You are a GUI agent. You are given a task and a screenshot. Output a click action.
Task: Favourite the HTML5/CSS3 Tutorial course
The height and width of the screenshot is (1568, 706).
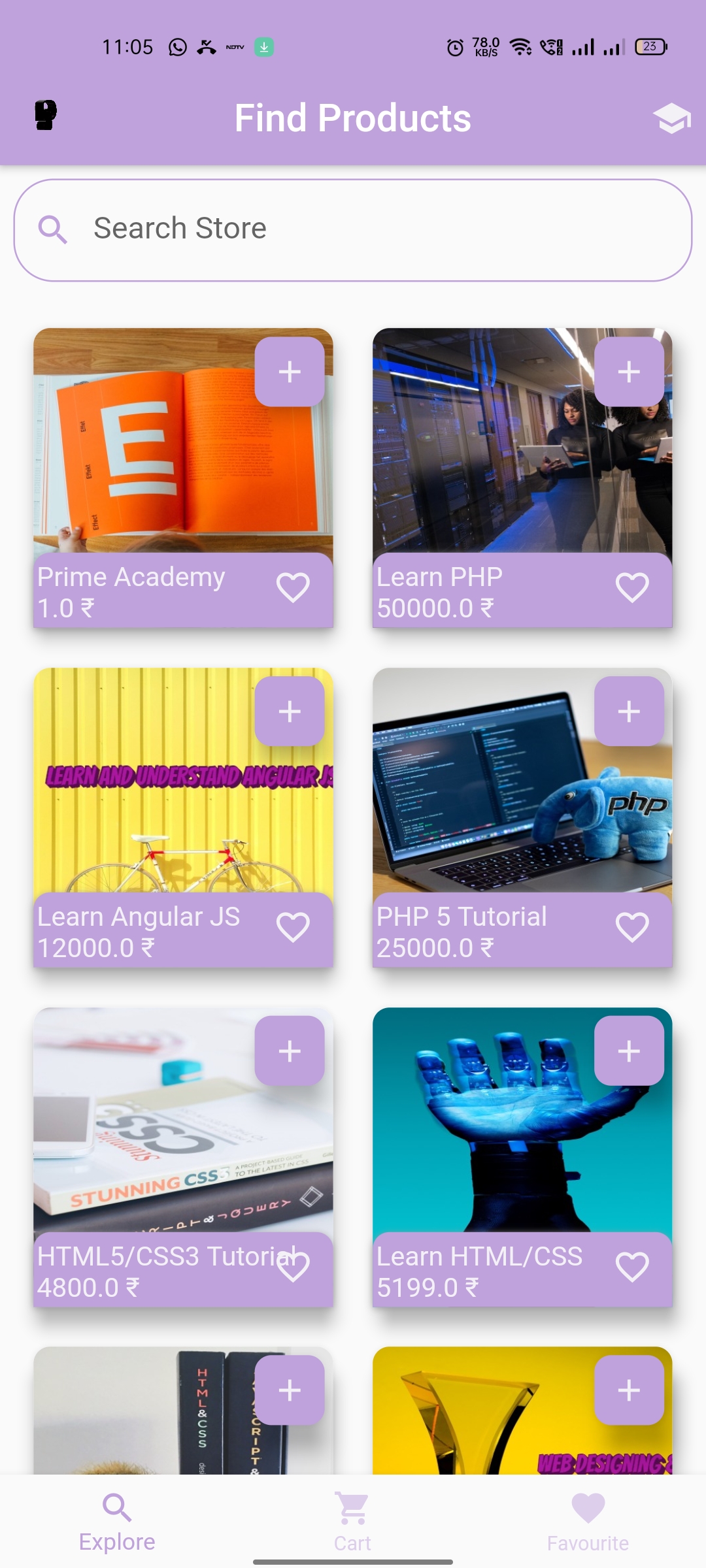[293, 1267]
